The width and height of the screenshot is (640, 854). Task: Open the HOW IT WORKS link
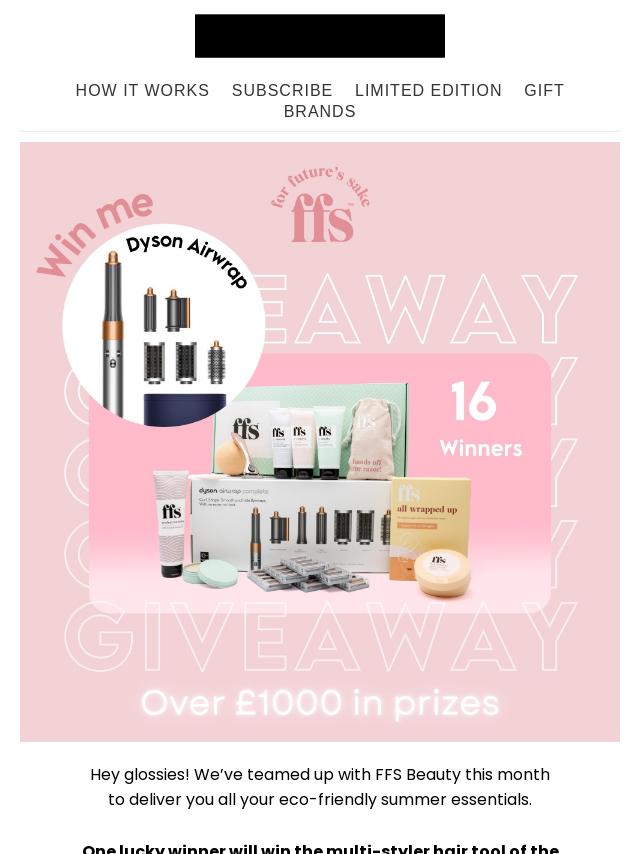tap(142, 90)
